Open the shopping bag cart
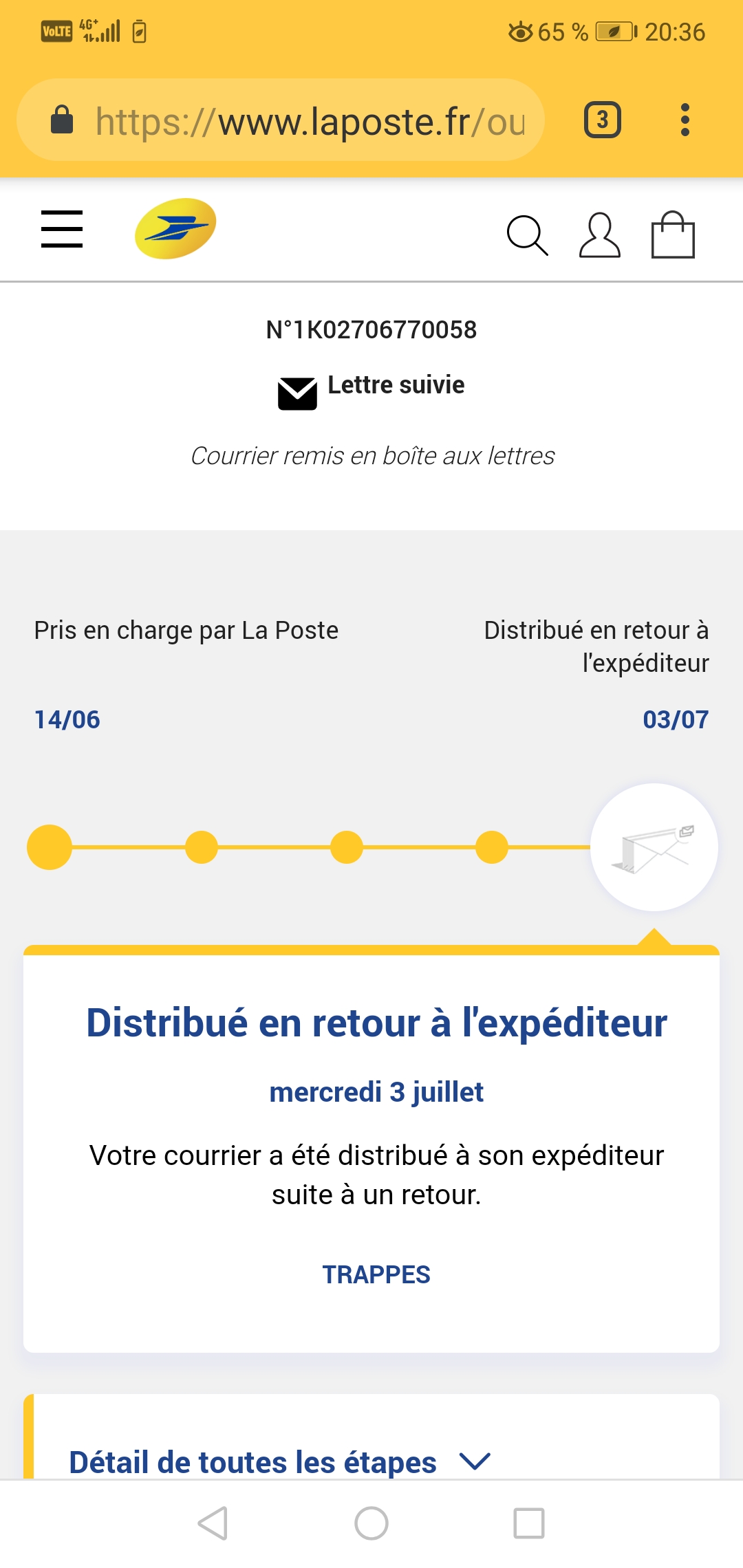Screen dimensions: 743x1568 click(673, 235)
